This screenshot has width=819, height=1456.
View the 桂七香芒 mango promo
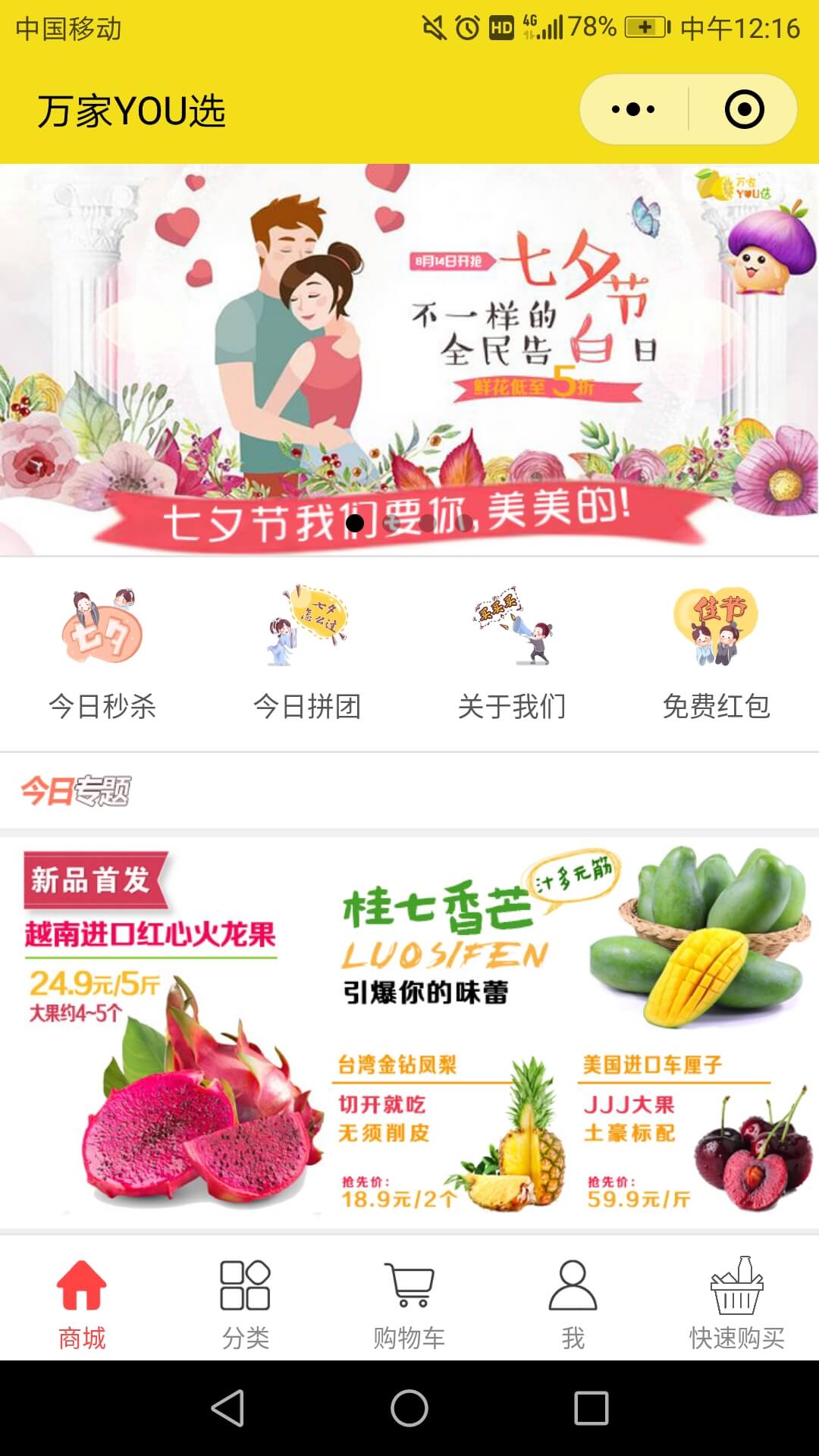coord(569,940)
